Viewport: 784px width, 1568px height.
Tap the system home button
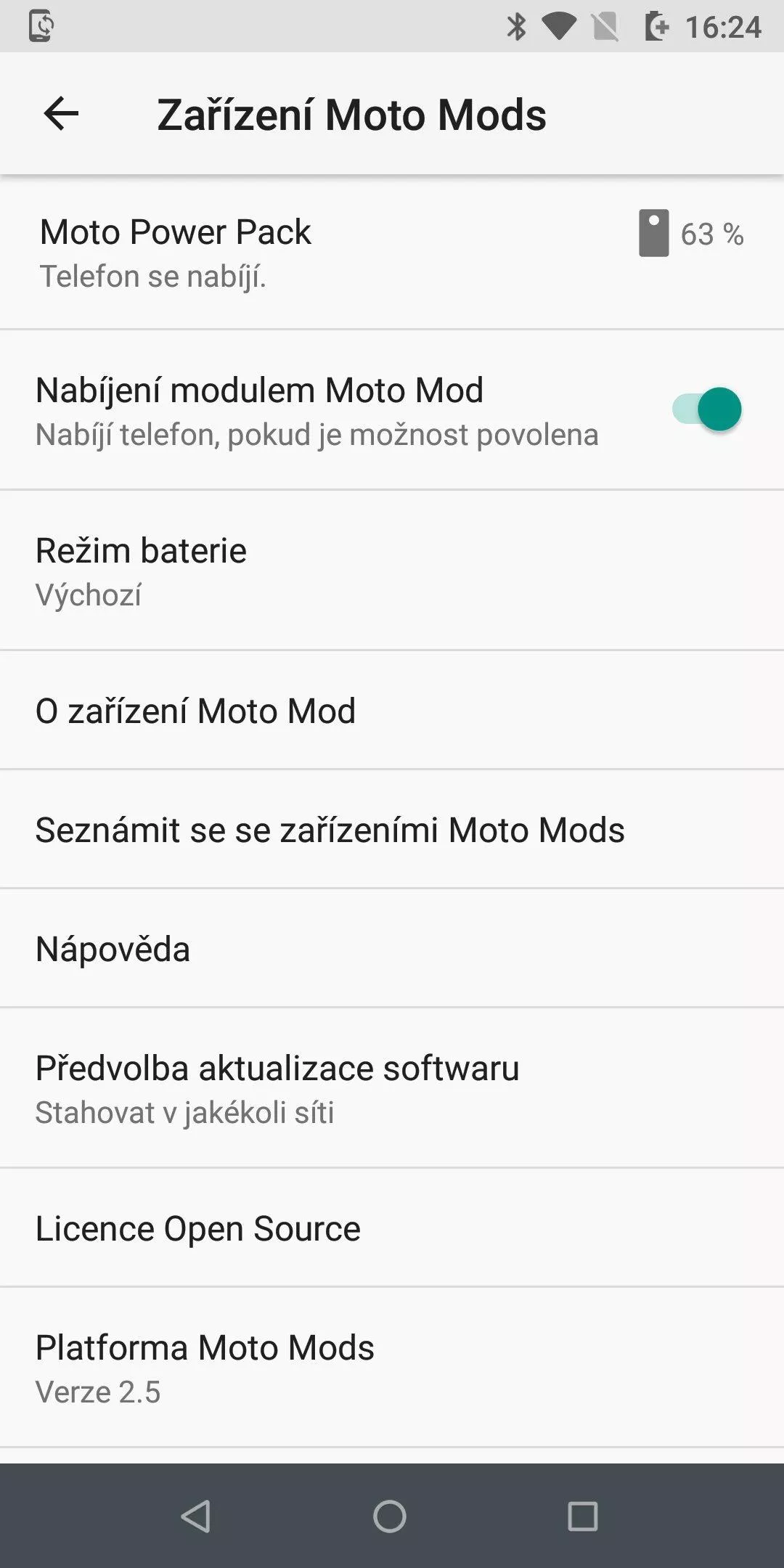click(390, 1516)
